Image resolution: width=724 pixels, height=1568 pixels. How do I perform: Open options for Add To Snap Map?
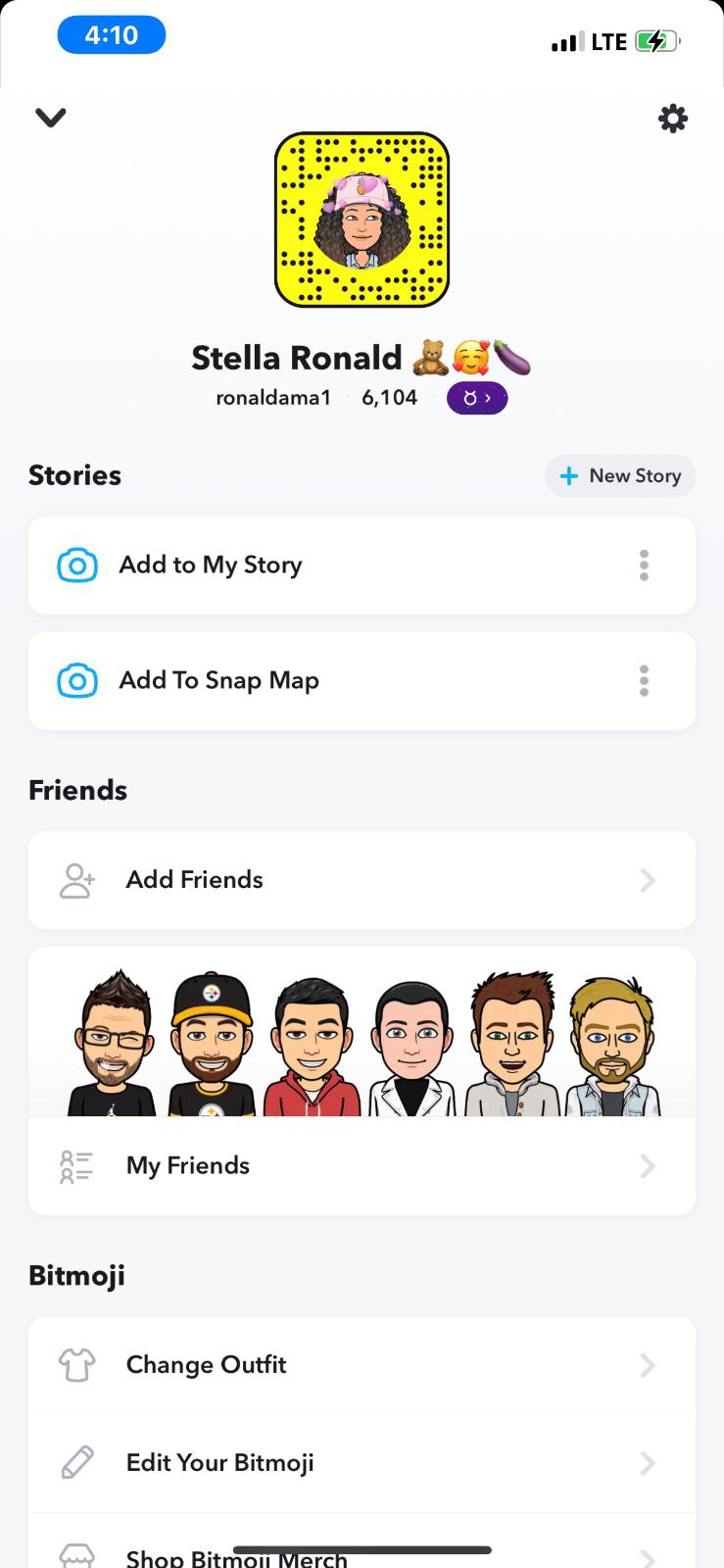click(x=644, y=681)
